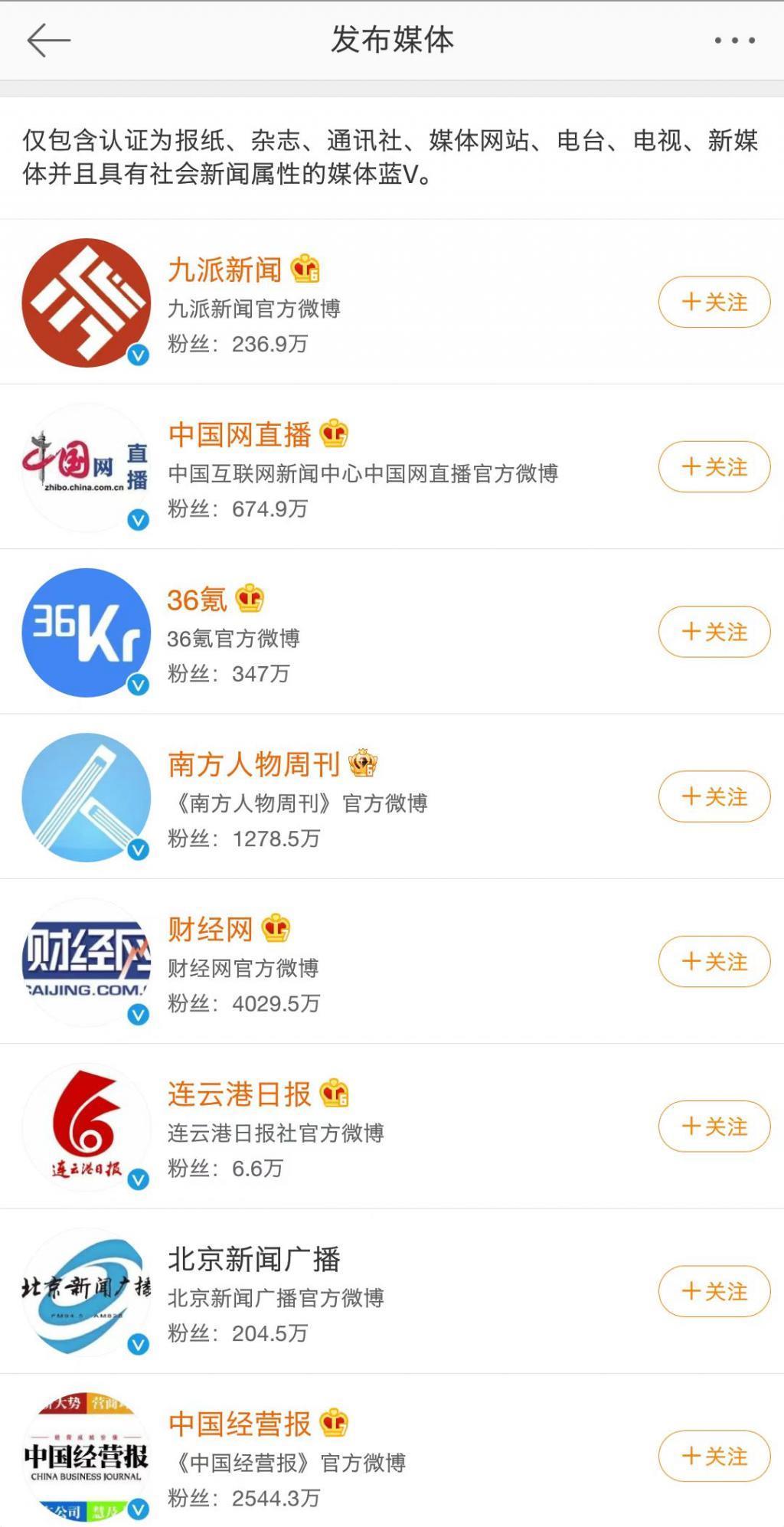Follow the 南方人物周刊 account
The image size is (784, 1527).
pyautogui.click(x=713, y=796)
